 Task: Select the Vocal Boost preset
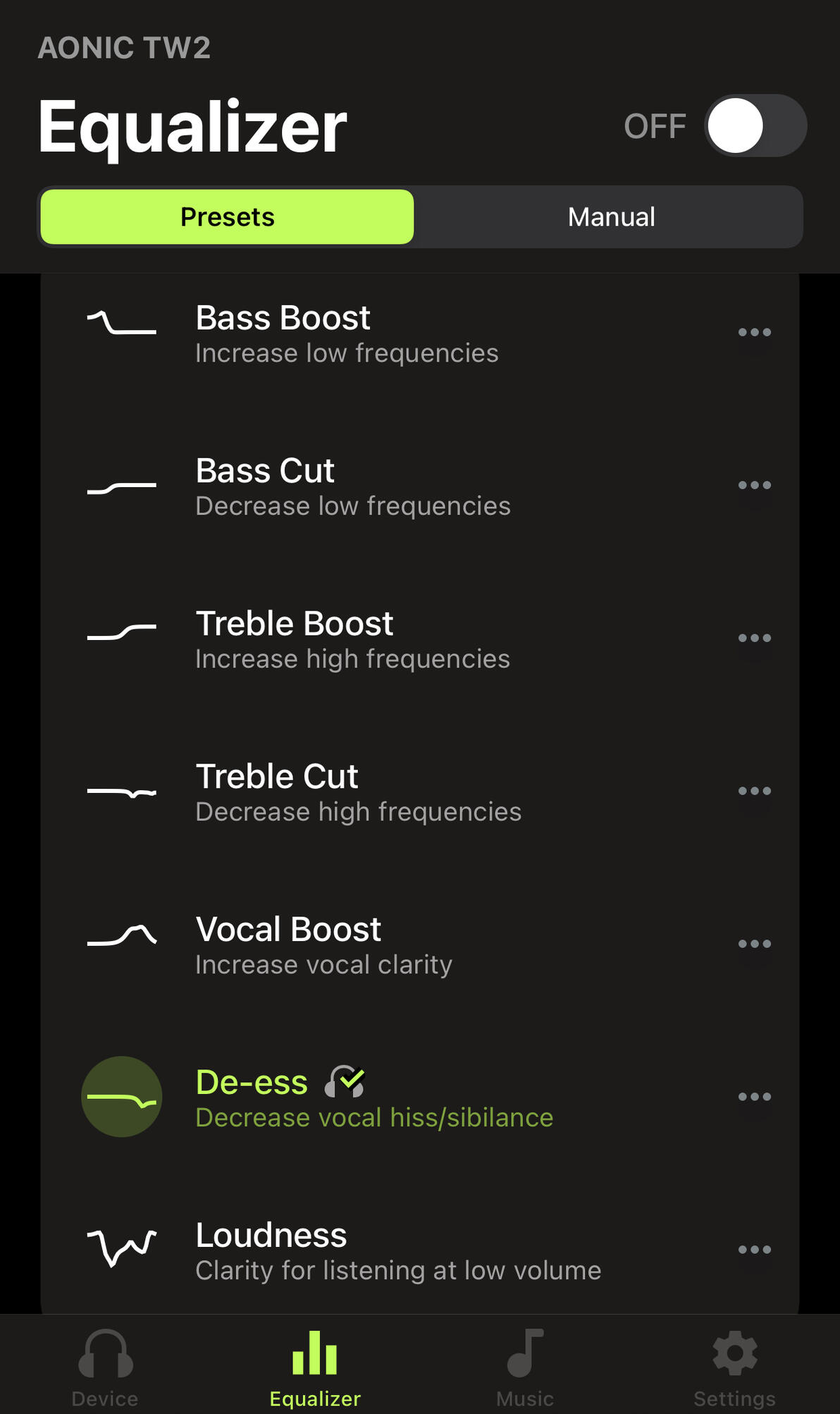(420, 945)
